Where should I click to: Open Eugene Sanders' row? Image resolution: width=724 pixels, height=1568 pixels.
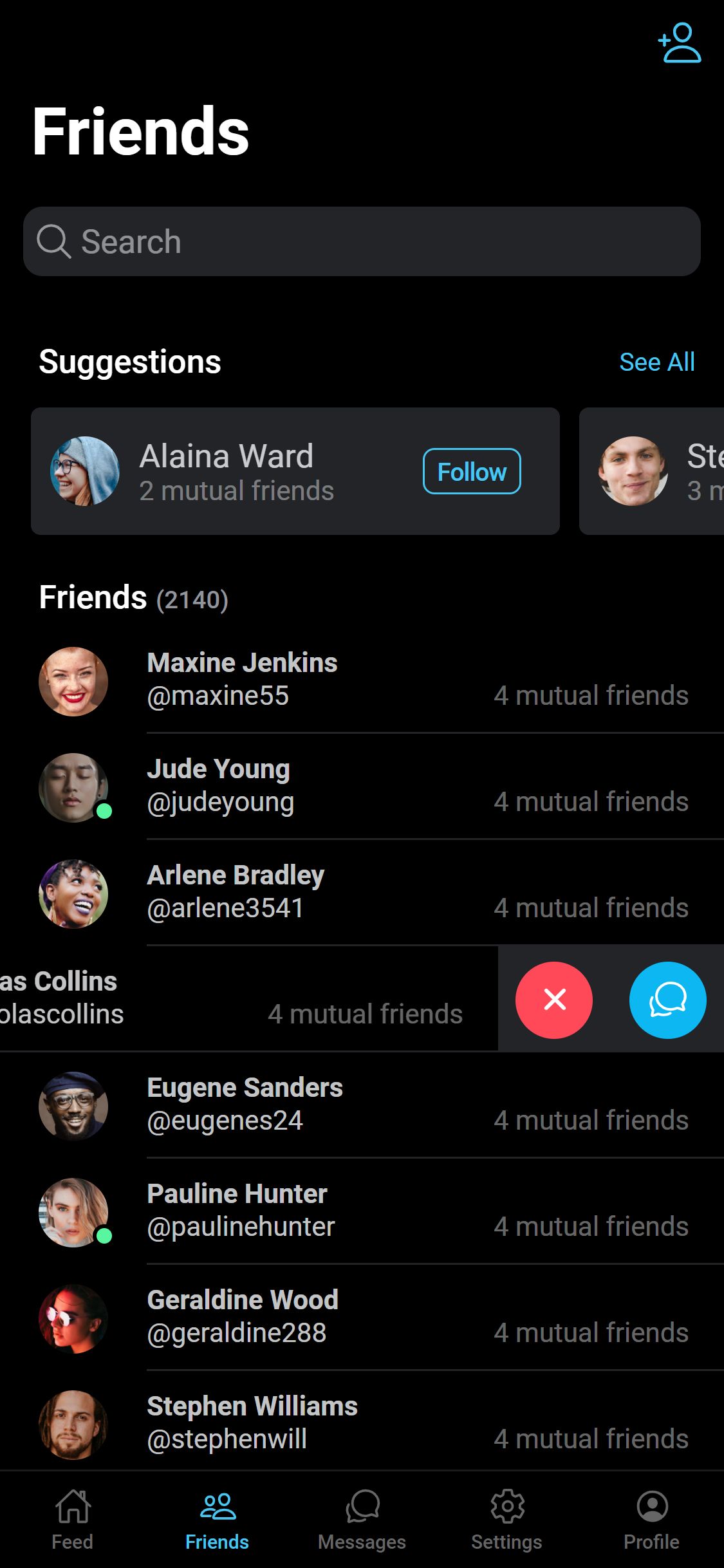click(x=362, y=1105)
